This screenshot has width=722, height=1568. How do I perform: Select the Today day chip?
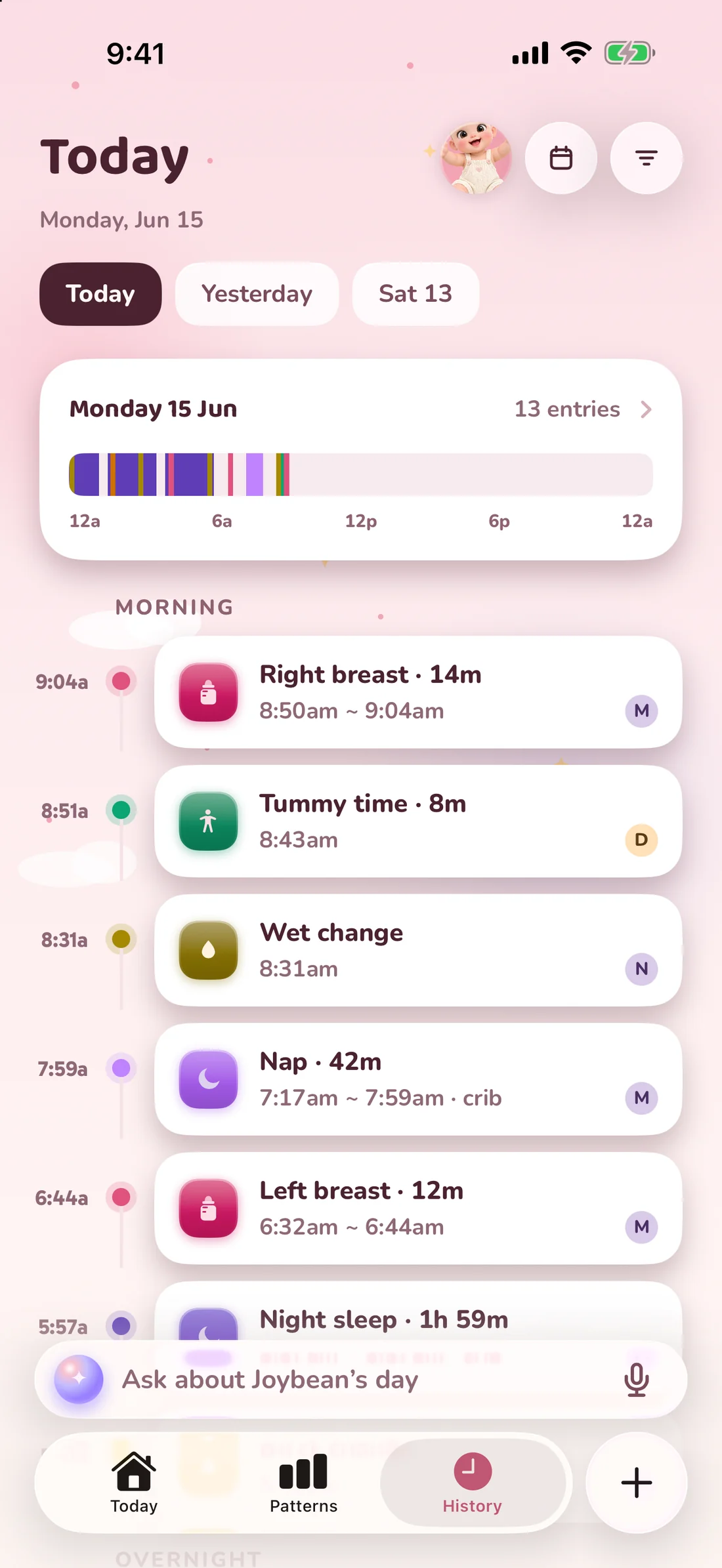100,294
